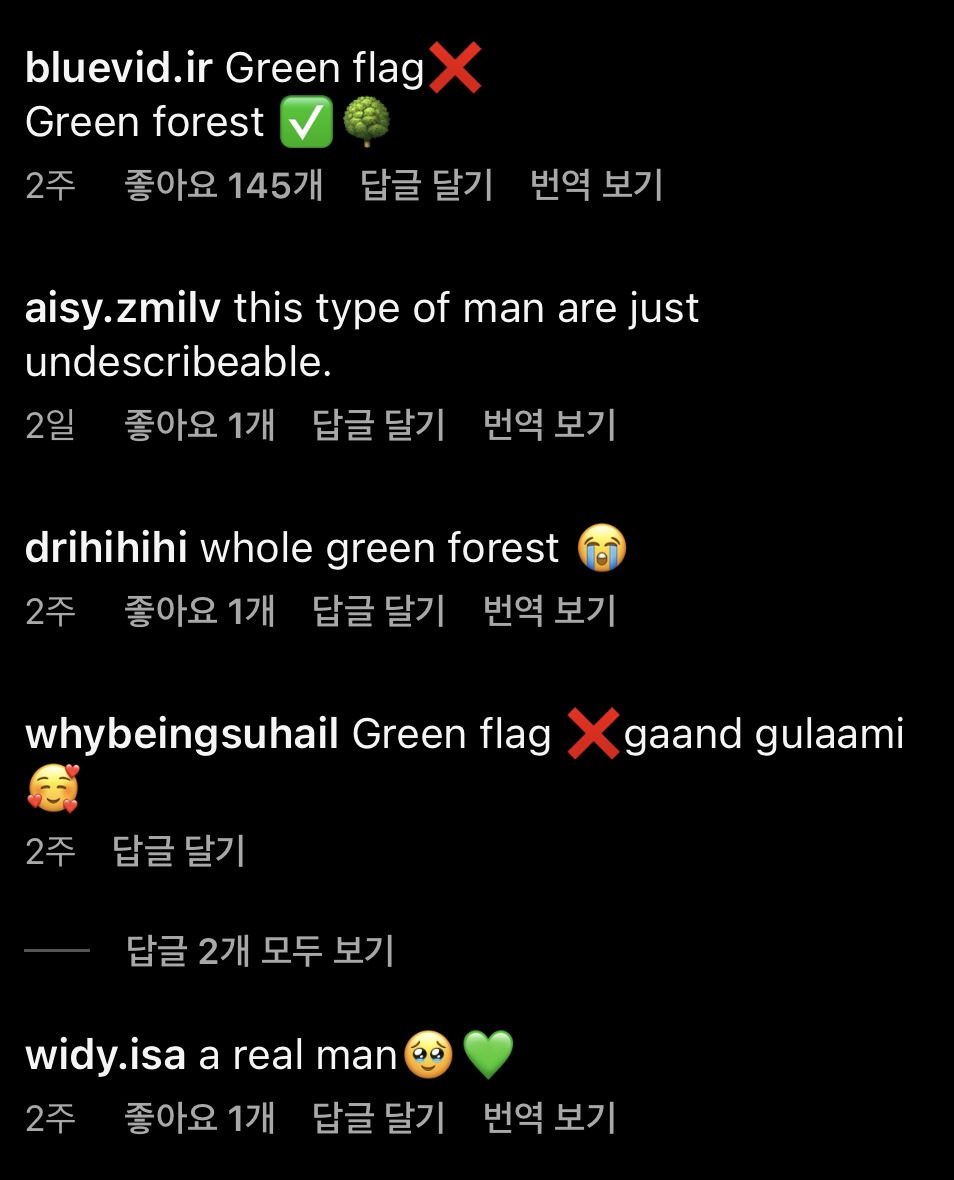This screenshot has height=1180, width=954.
Task: Reply to whybeingsuhail's comment
Action: [x=179, y=852]
